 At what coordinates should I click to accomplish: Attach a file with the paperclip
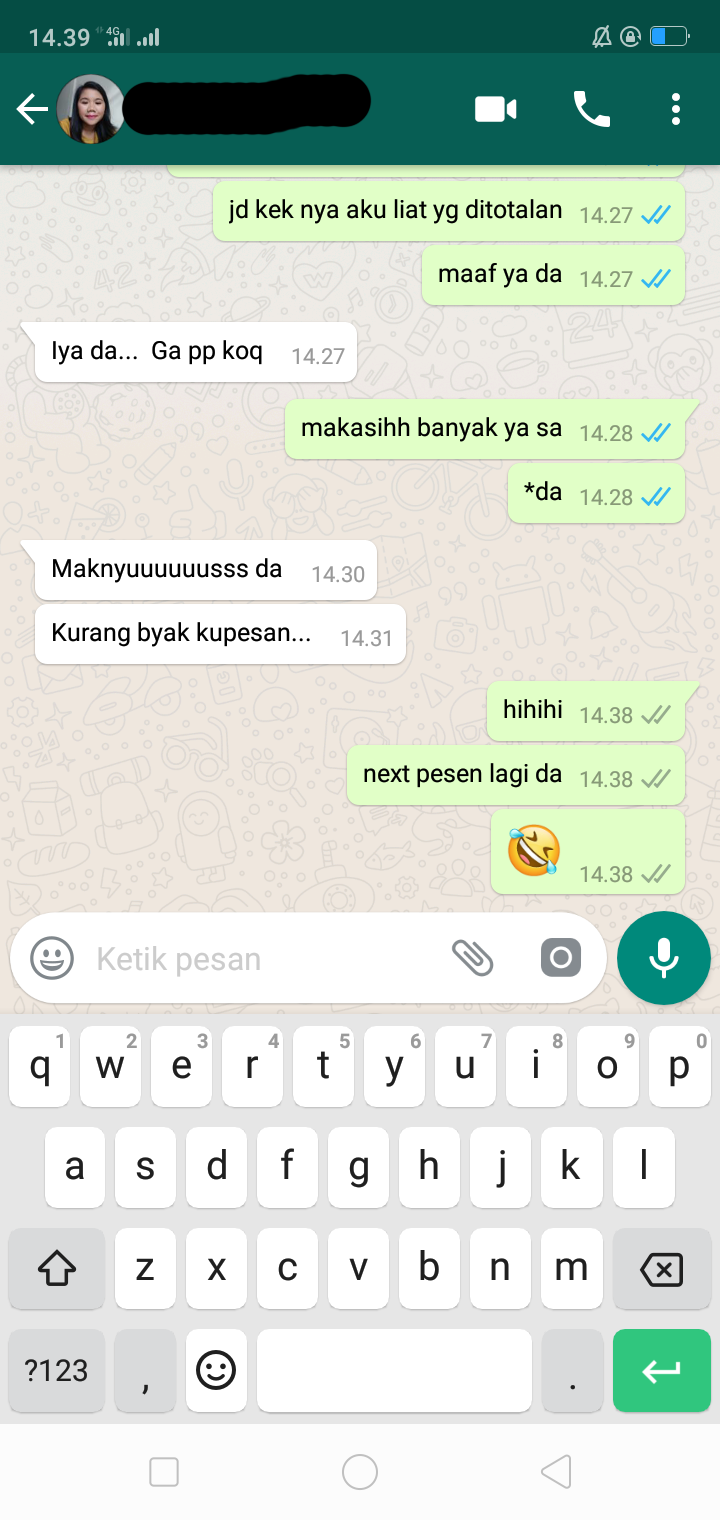(472, 958)
